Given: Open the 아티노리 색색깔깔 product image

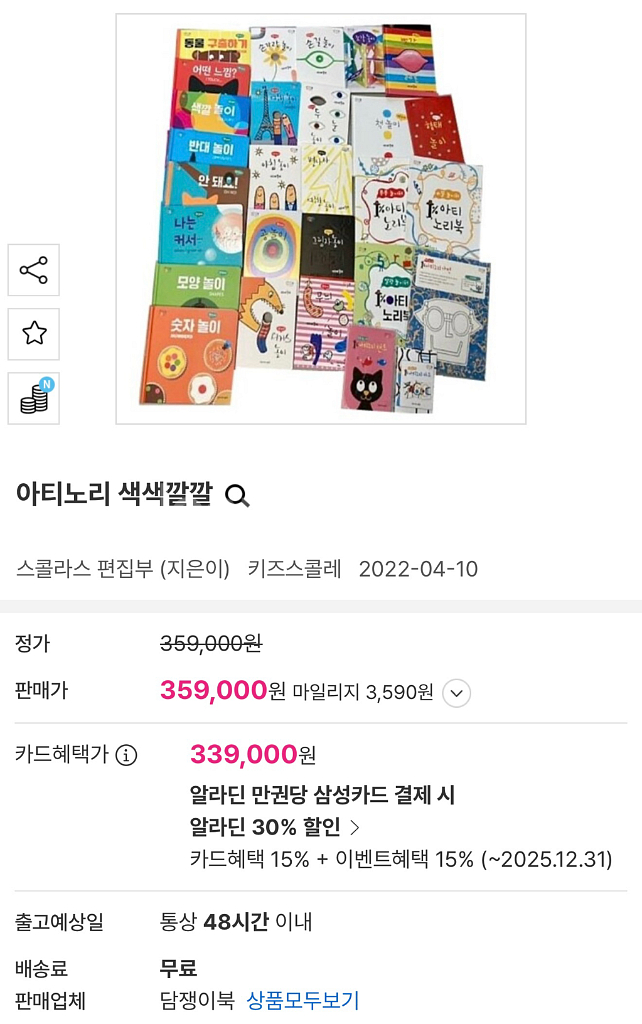Looking at the screenshot, I should (320, 218).
